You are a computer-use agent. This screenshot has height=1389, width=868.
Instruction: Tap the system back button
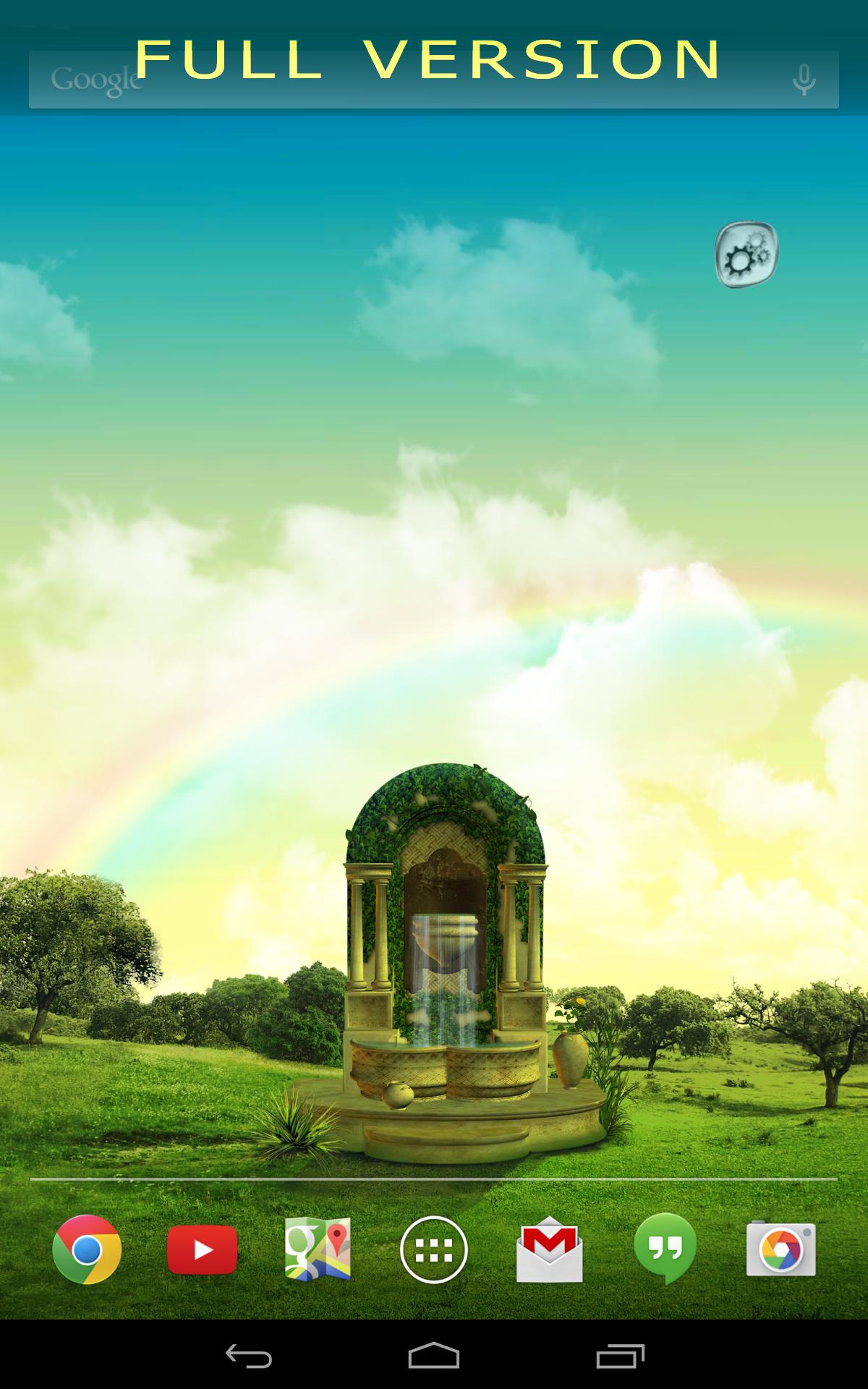248,1356
